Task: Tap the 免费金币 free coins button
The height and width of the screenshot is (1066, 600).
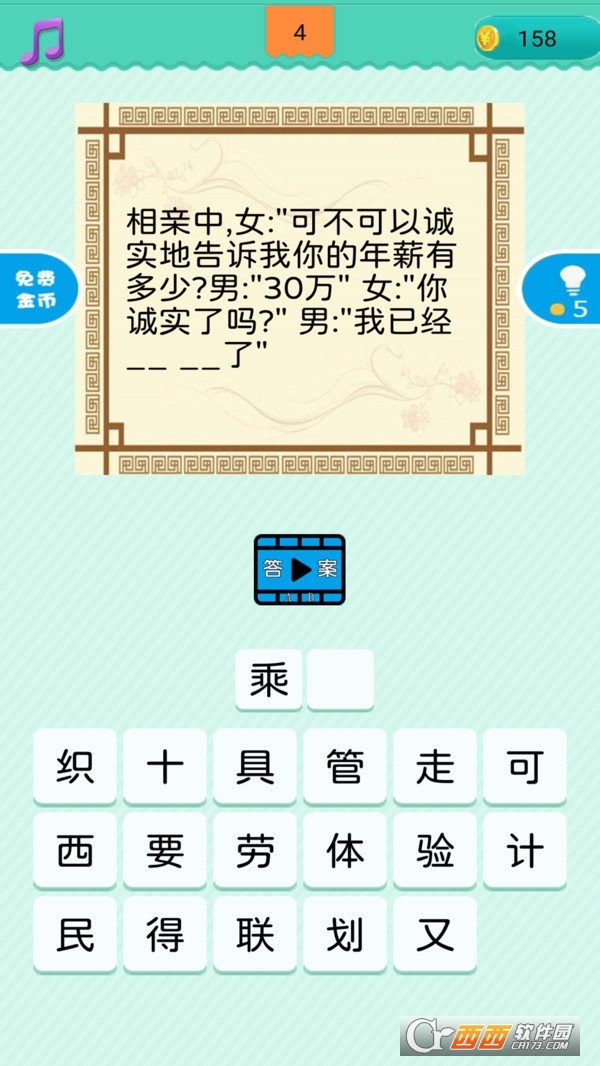Action: coord(38,290)
